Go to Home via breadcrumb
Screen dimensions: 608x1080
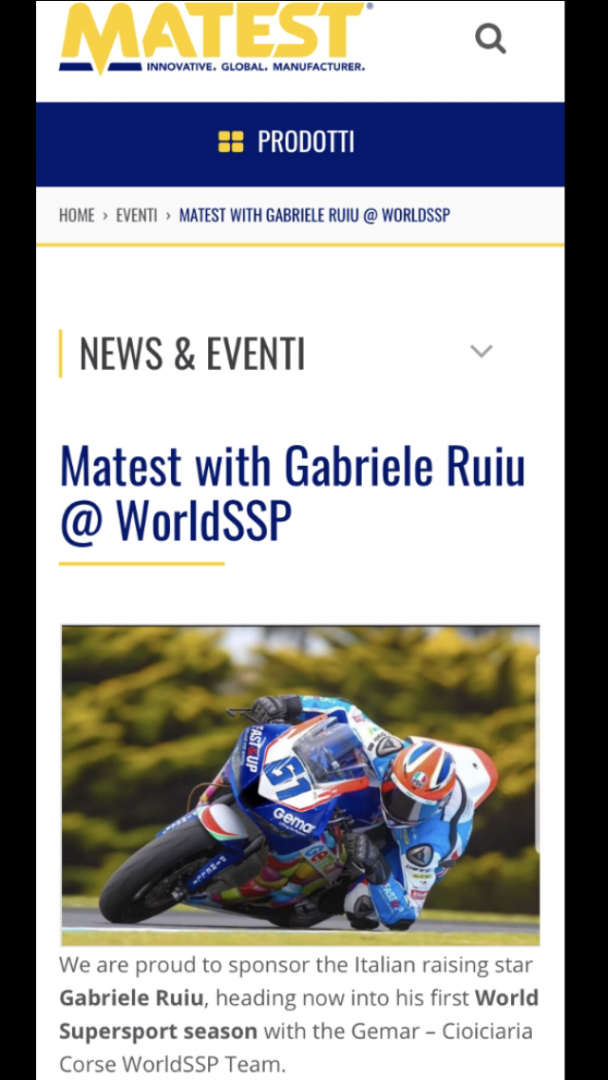76,215
